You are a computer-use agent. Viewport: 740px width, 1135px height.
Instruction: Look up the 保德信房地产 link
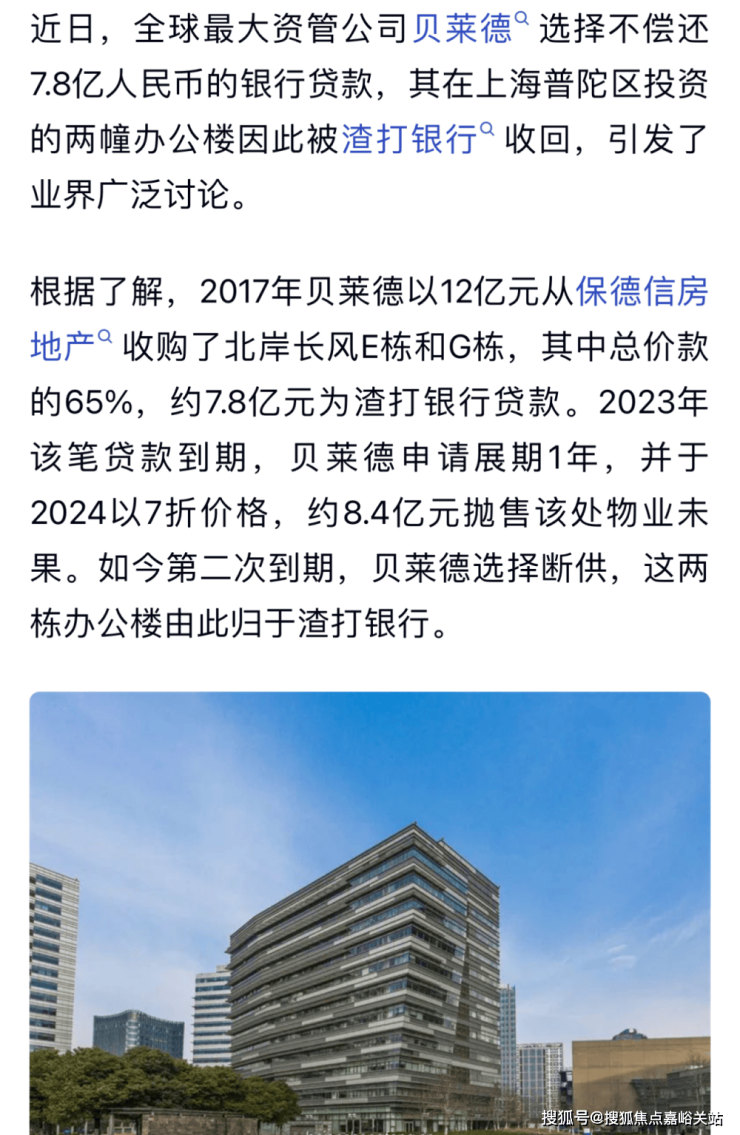coord(640,292)
